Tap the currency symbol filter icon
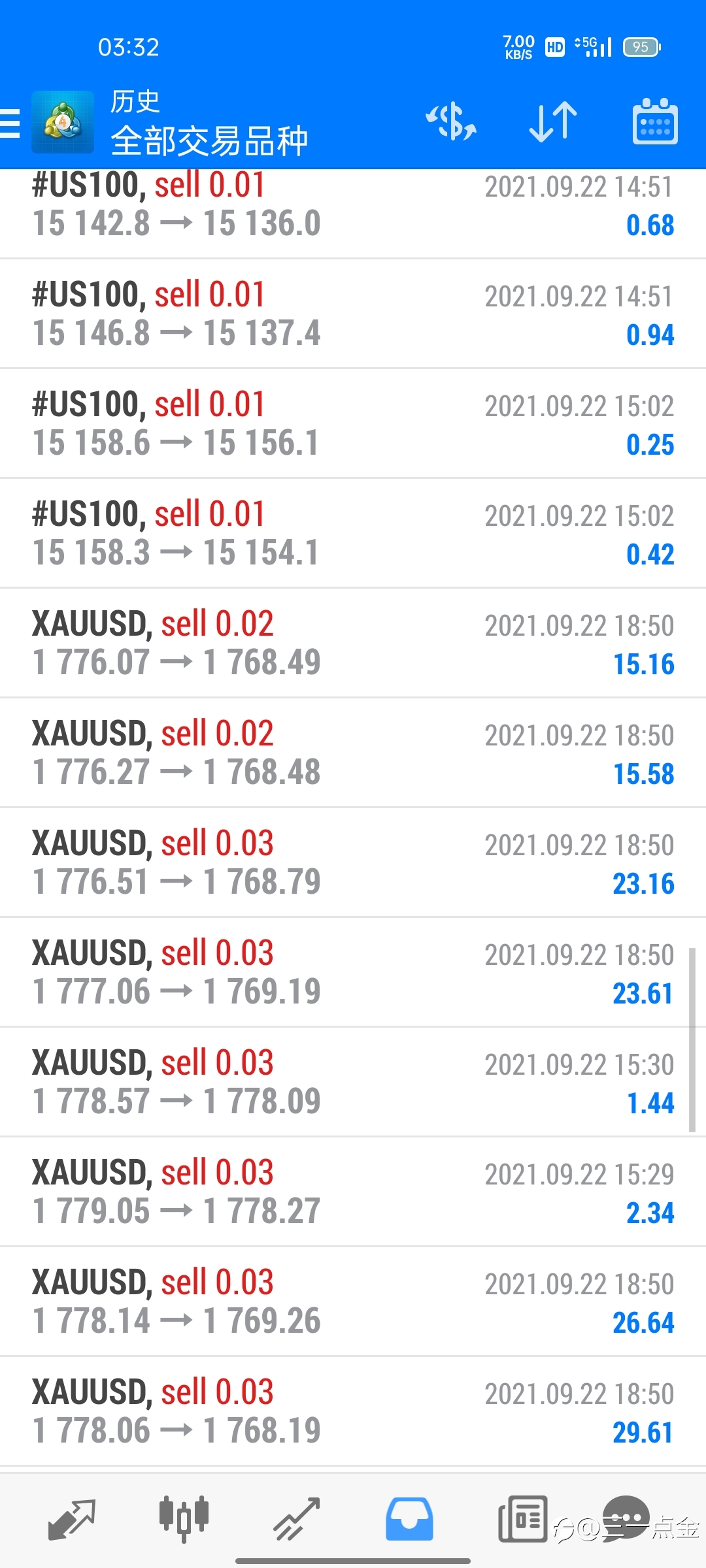 coord(451,122)
